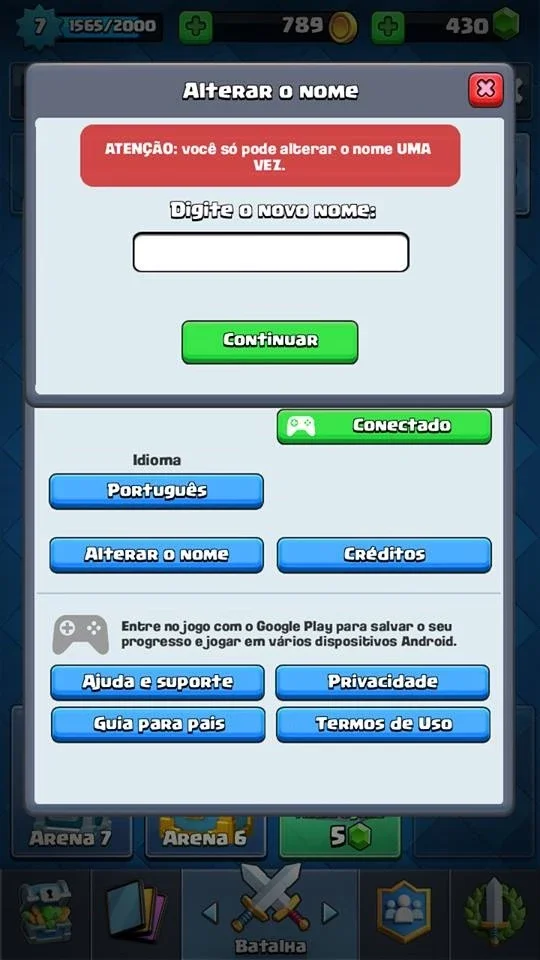
Task: Add gold with the green plus
Action: (195, 27)
